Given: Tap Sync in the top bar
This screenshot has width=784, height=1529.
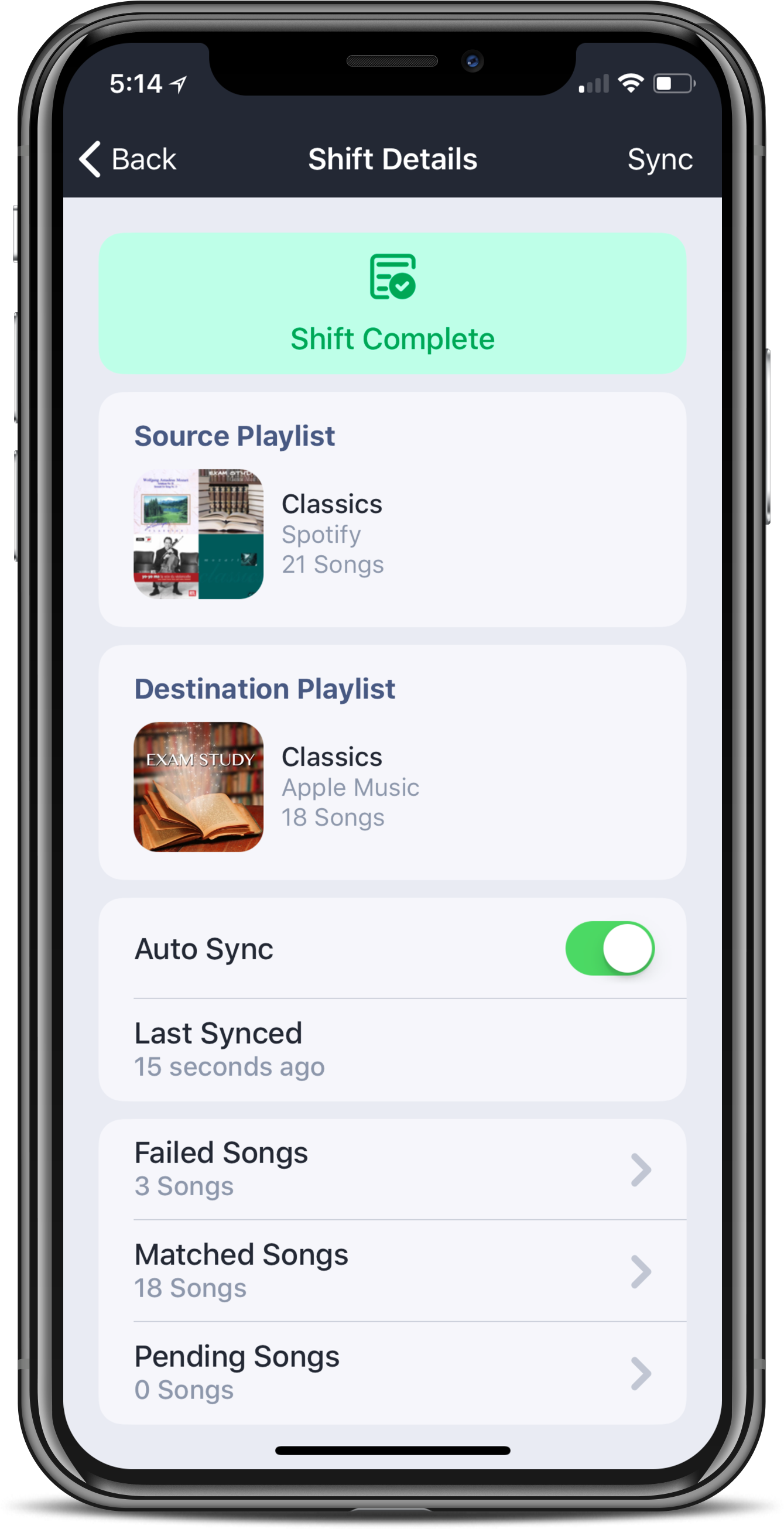Looking at the screenshot, I should (x=659, y=159).
